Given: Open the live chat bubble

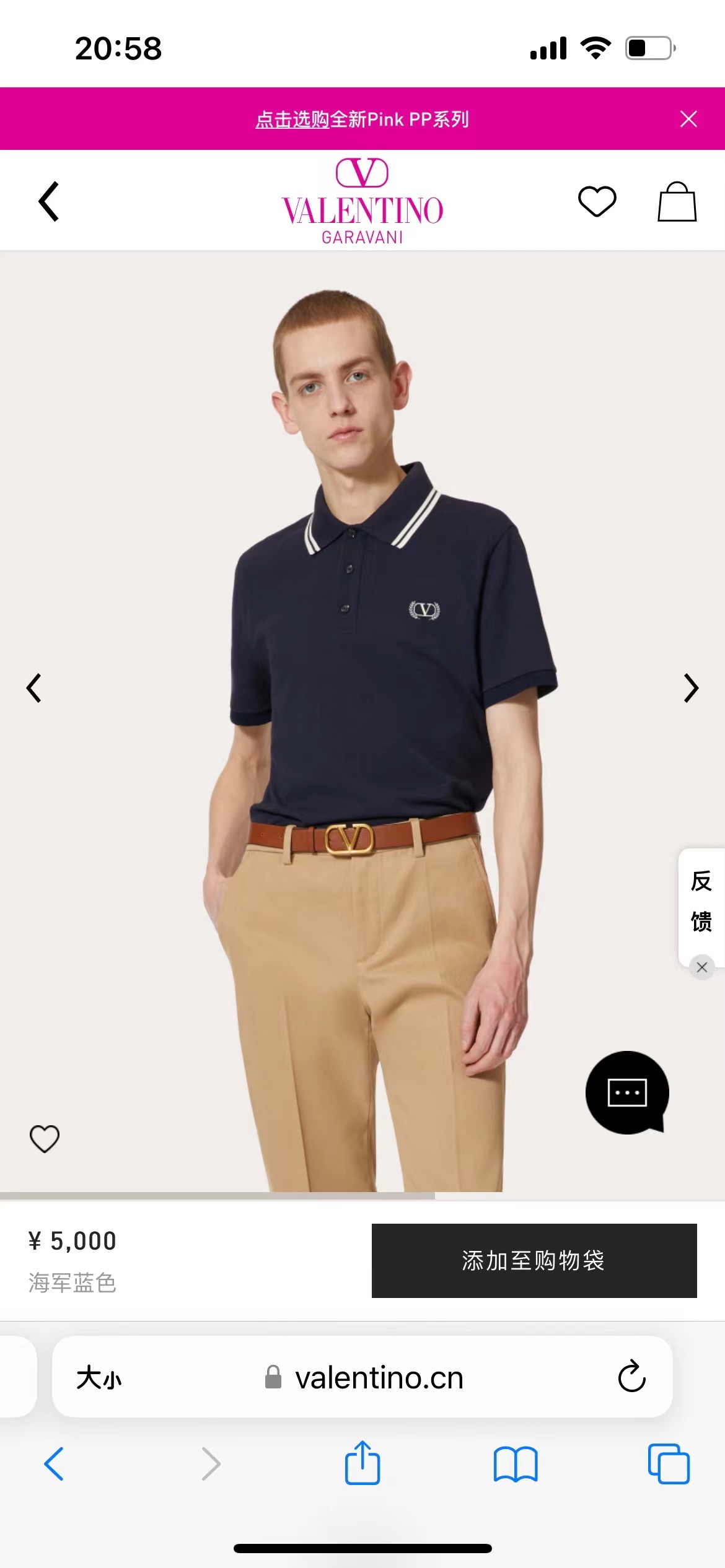Looking at the screenshot, I should click(x=627, y=1092).
